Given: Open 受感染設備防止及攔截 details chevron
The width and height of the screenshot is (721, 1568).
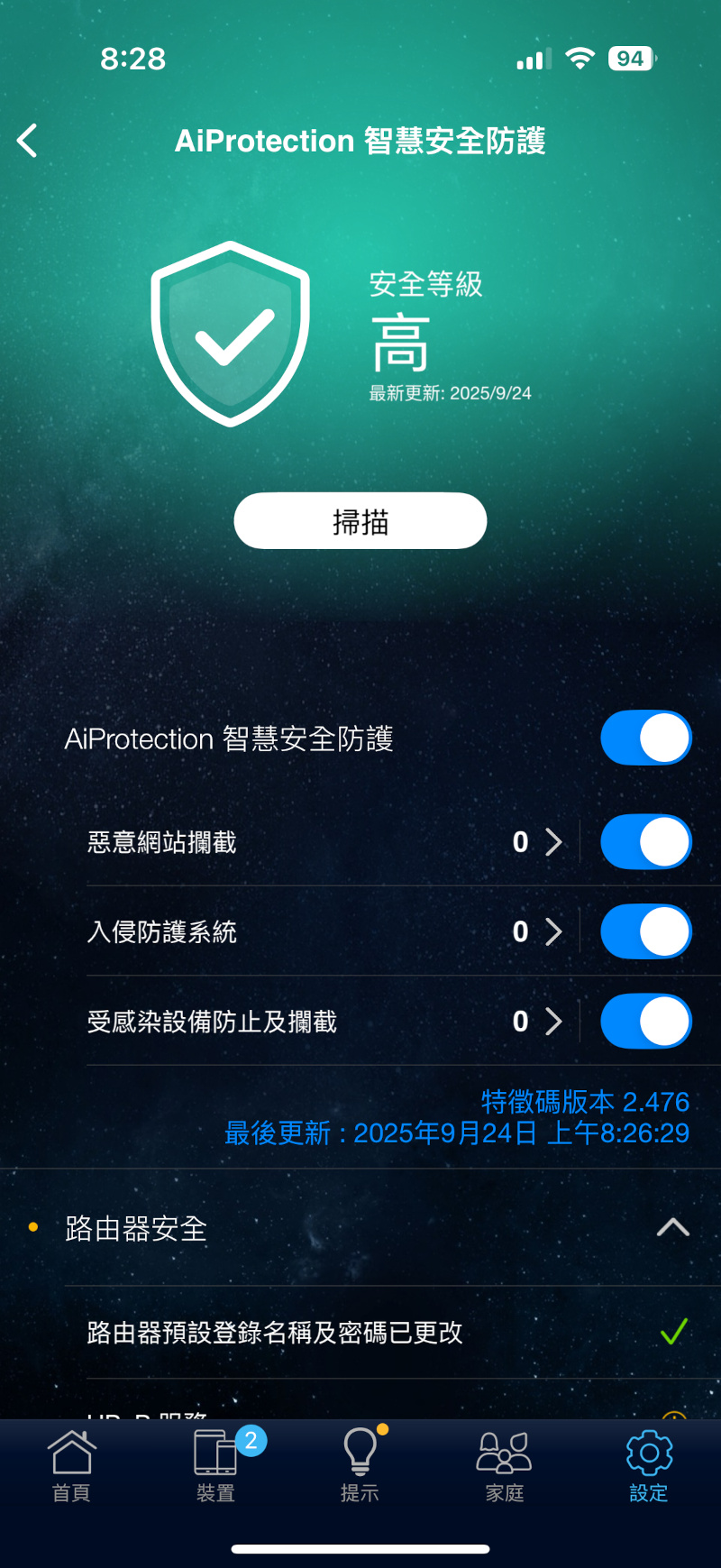Looking at the screenshot, I should coord(553,1022).
